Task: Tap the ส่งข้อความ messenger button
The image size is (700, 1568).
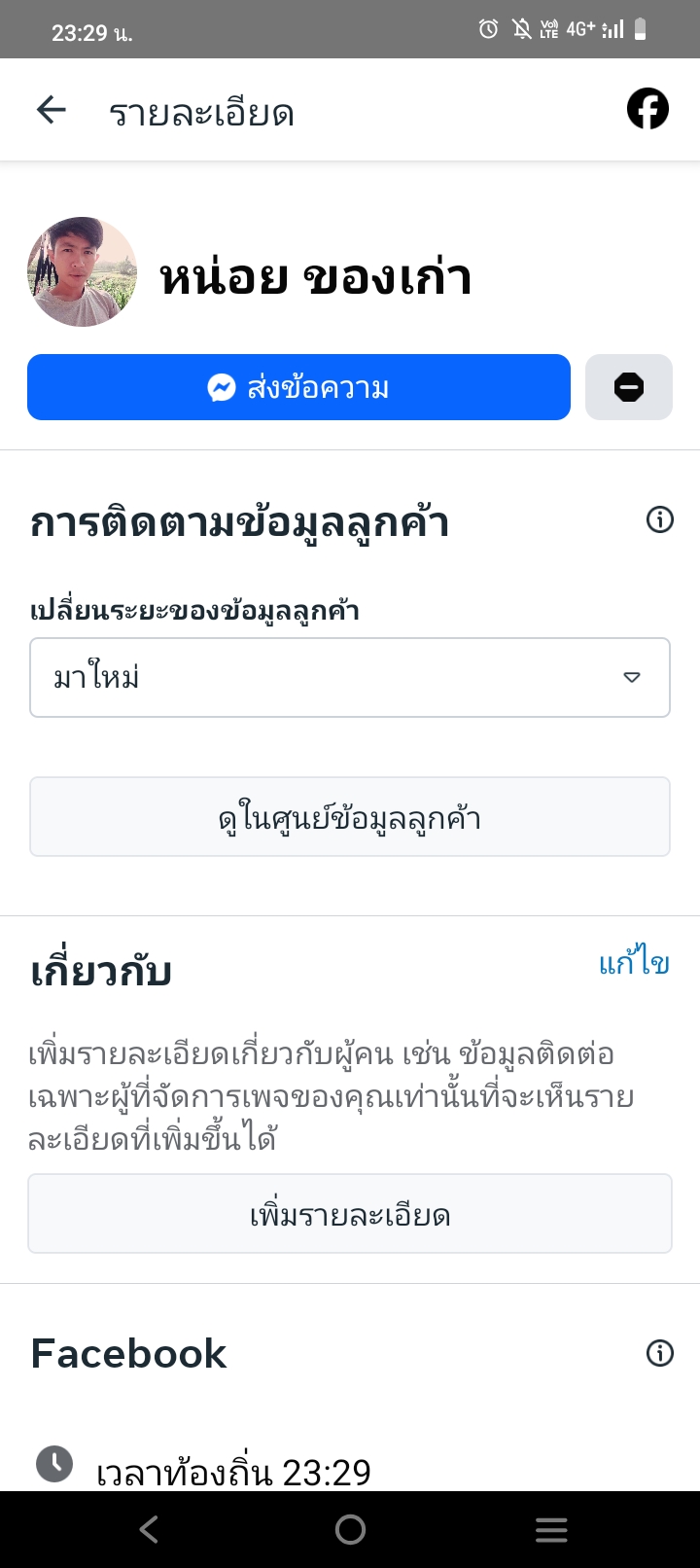Action: click(x=298, y=387)
